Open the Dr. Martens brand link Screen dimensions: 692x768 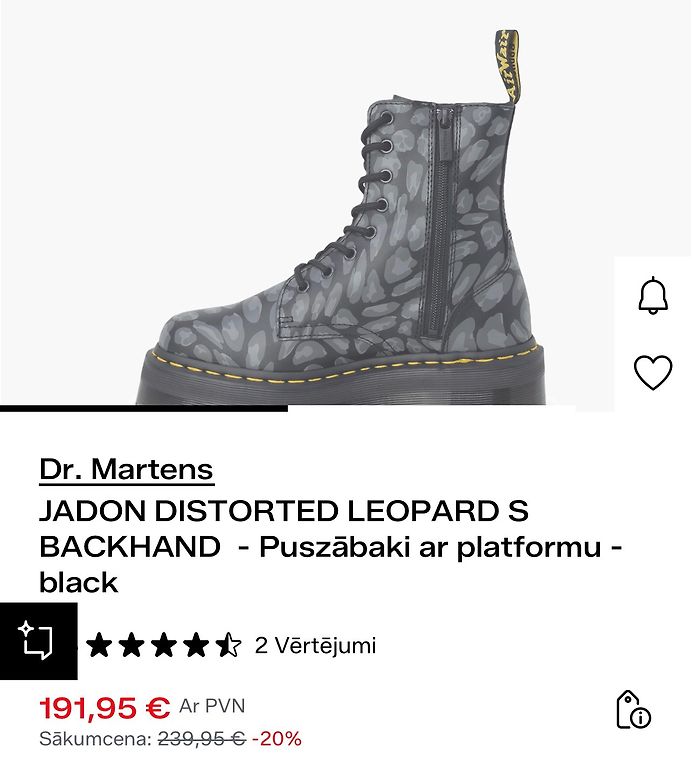(x=127, y=468)
